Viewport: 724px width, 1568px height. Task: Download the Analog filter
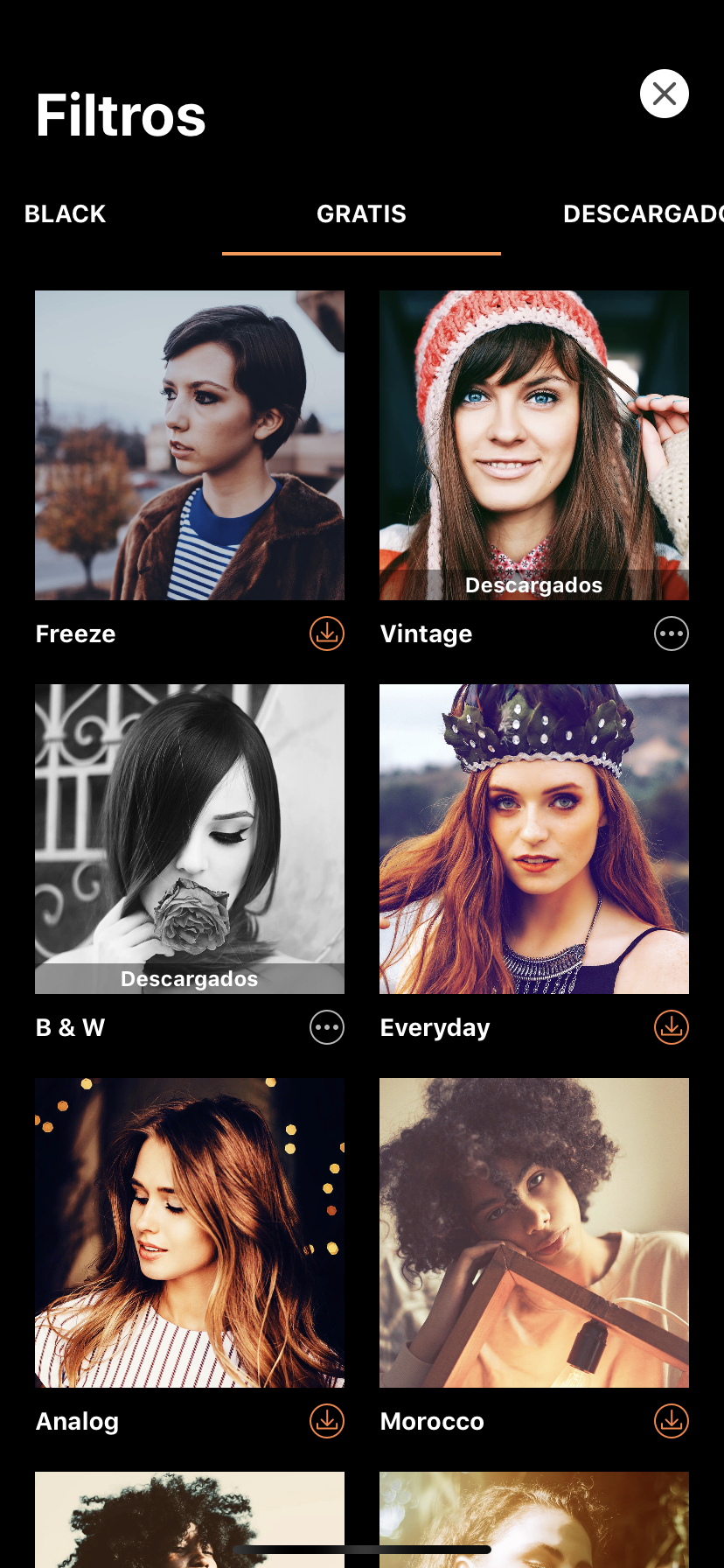pyautogui.click(x=327, y=1421)
